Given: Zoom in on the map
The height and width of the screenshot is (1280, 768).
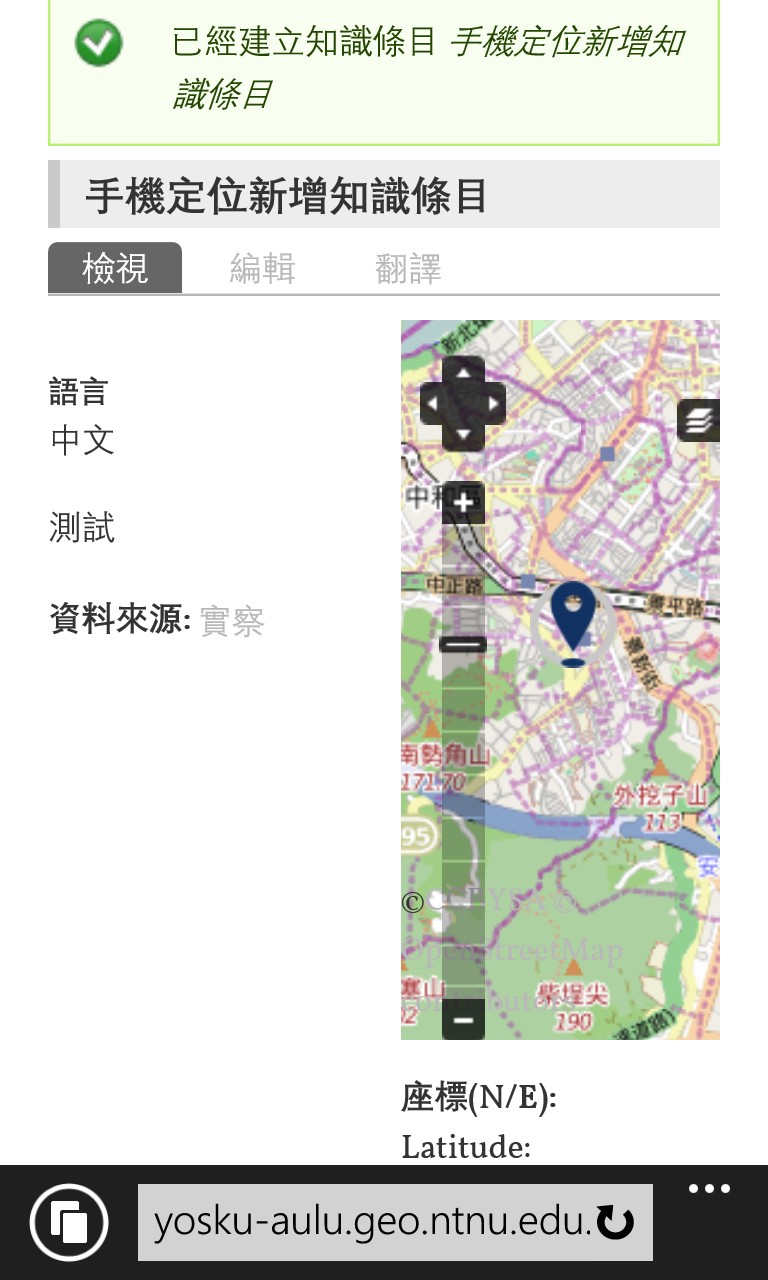Looking at the screenshot, I should point(463,502).
